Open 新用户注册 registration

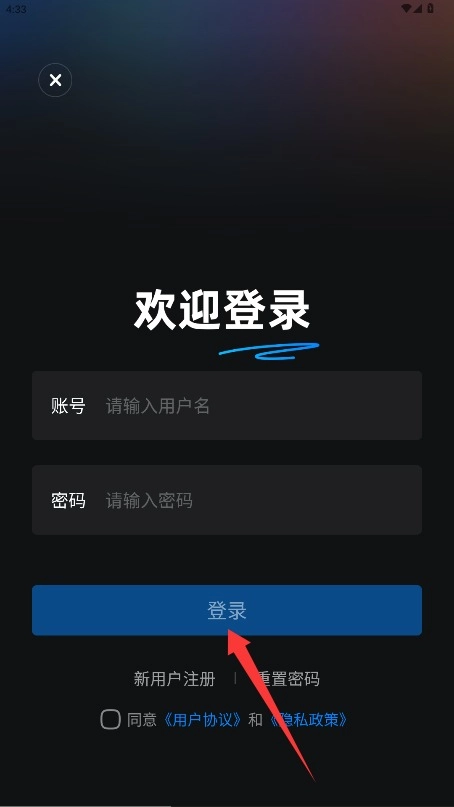pyautogui.click(x=174, y=678)
